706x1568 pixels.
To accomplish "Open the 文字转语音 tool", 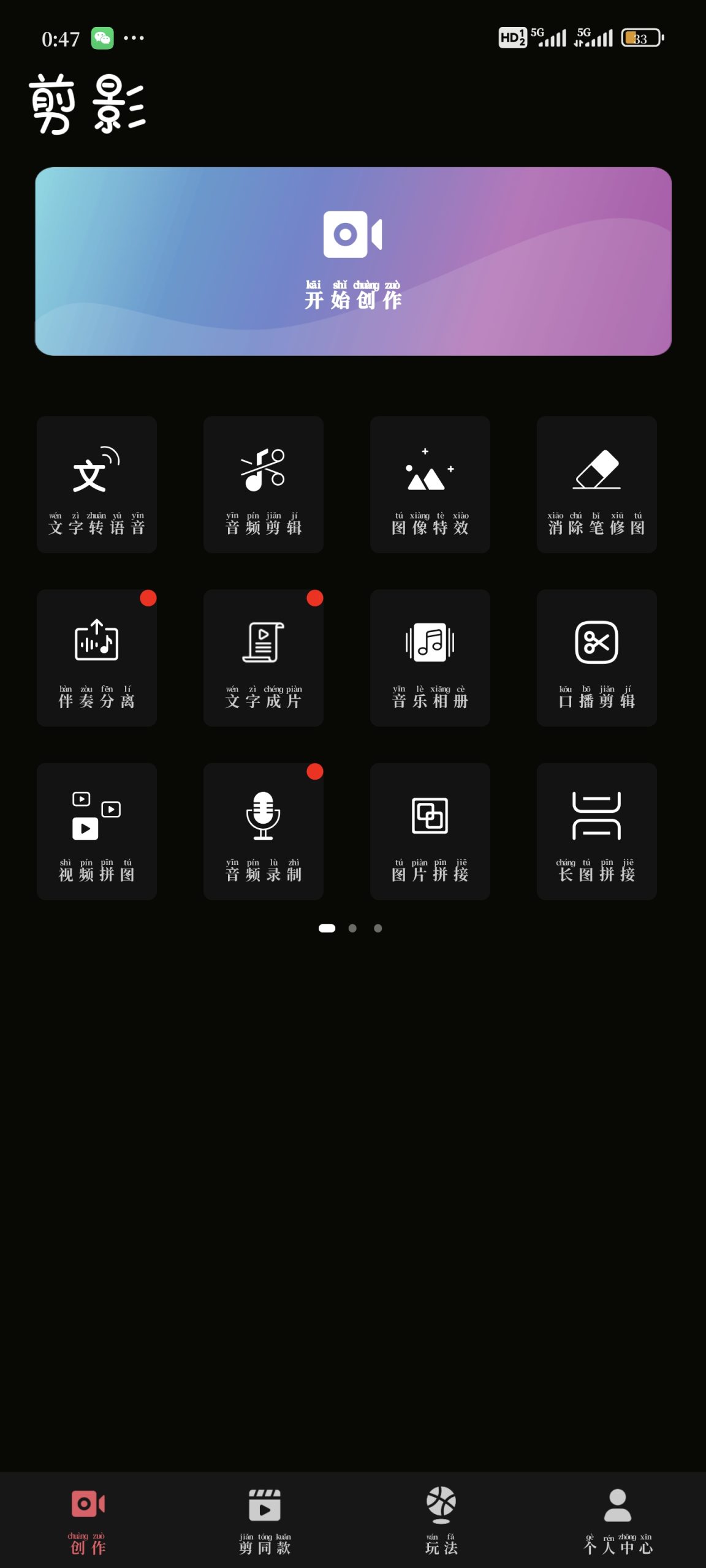I will click(x=97, y=484).
